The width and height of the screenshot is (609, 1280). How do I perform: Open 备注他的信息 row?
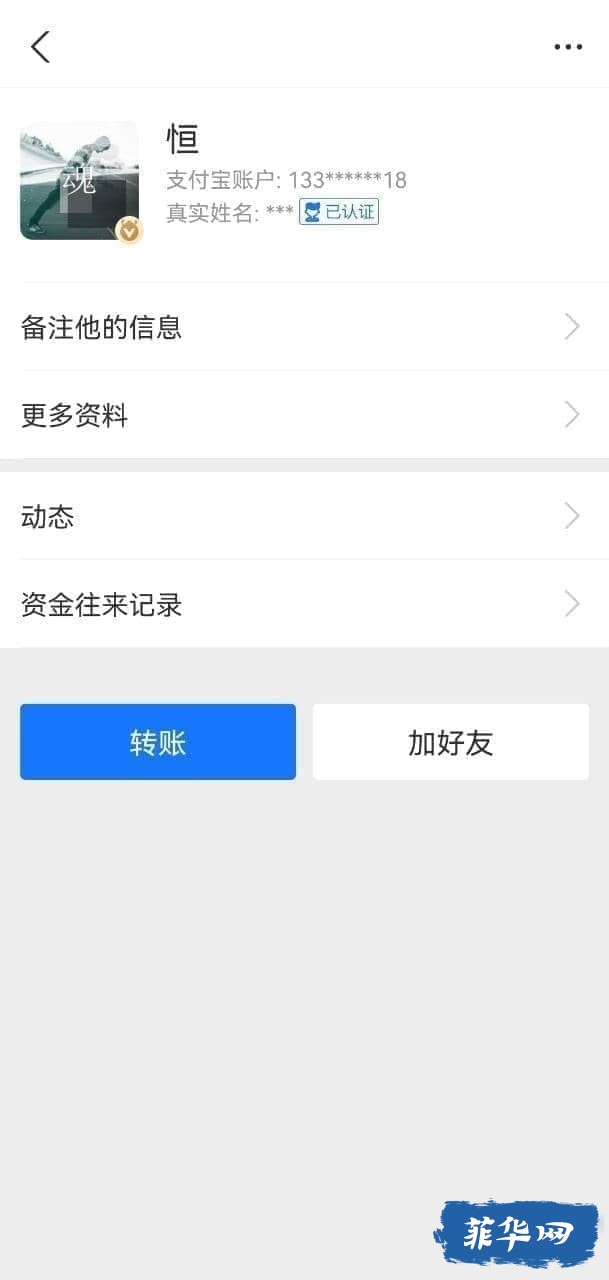pos(304,327)
